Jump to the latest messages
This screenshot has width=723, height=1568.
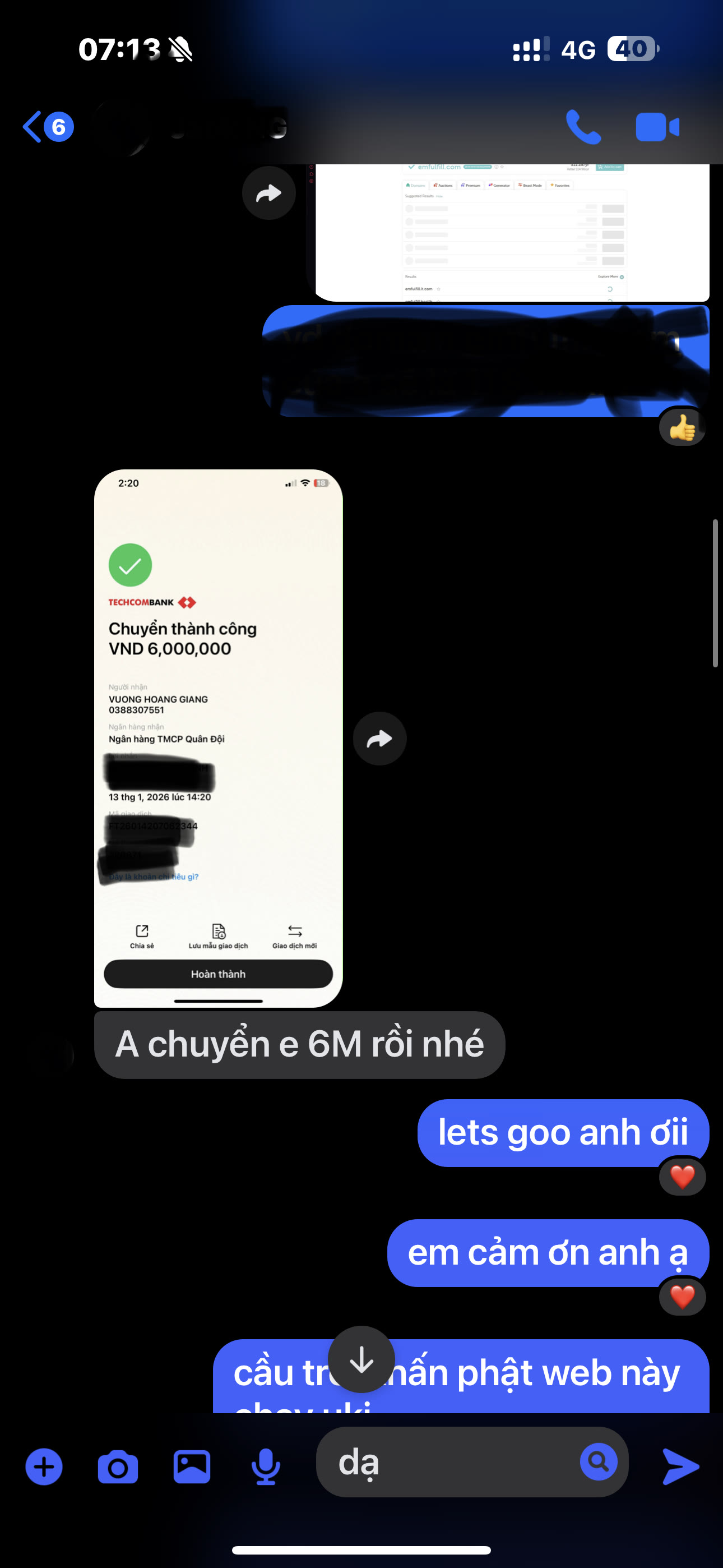pos(361,1359)
